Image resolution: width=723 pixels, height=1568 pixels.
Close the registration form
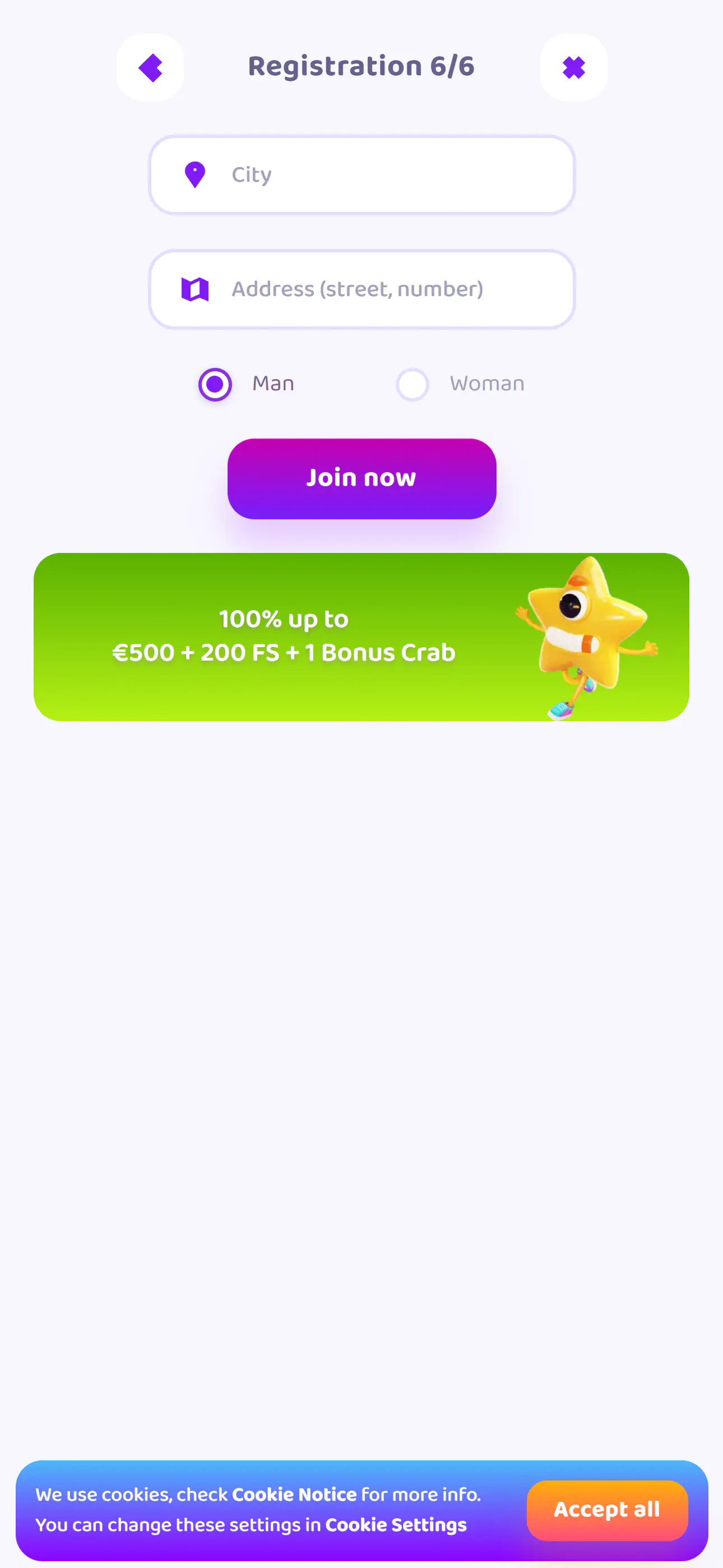573,67
